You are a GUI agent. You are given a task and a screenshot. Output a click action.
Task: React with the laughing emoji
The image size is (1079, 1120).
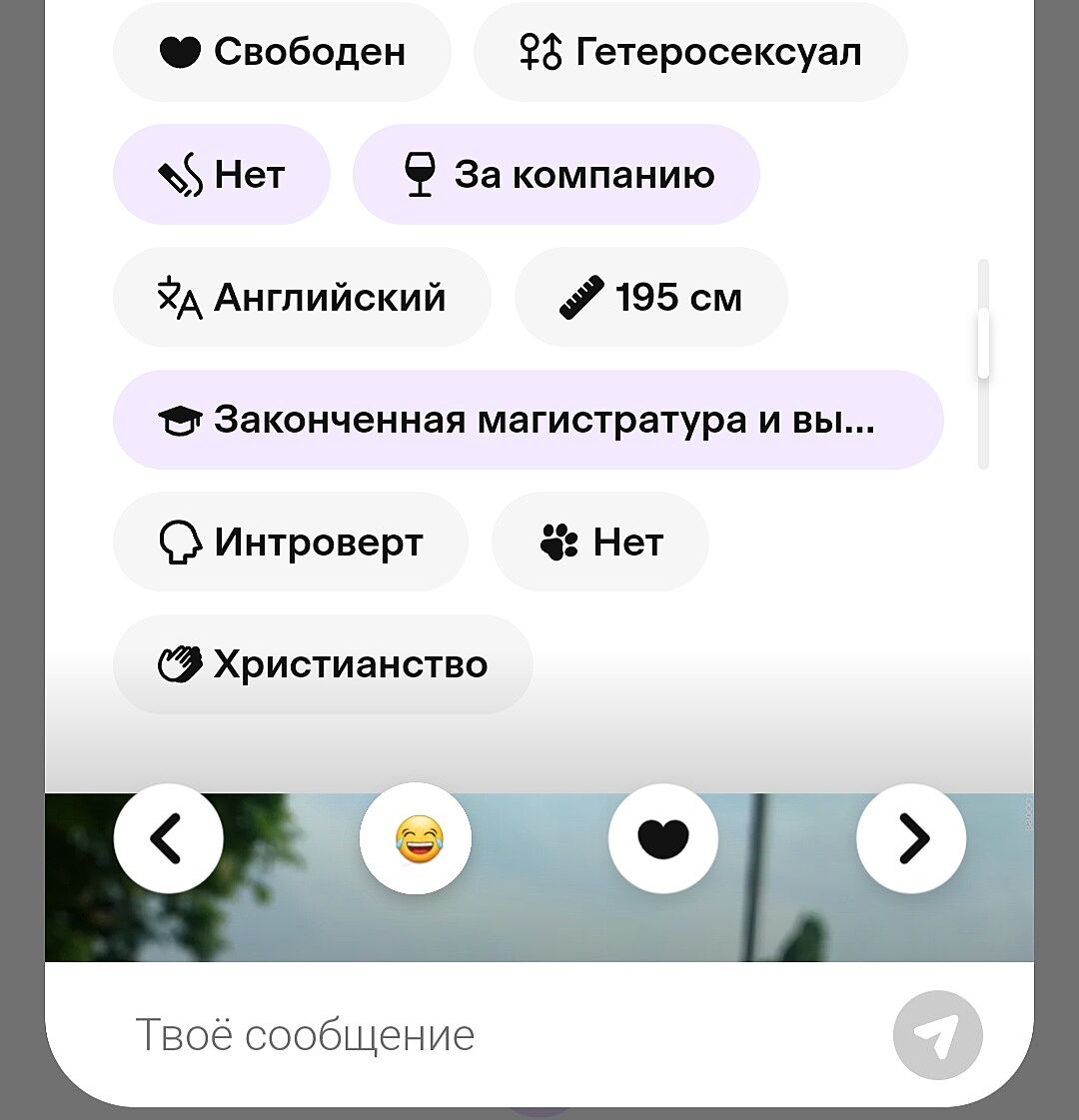417,838
